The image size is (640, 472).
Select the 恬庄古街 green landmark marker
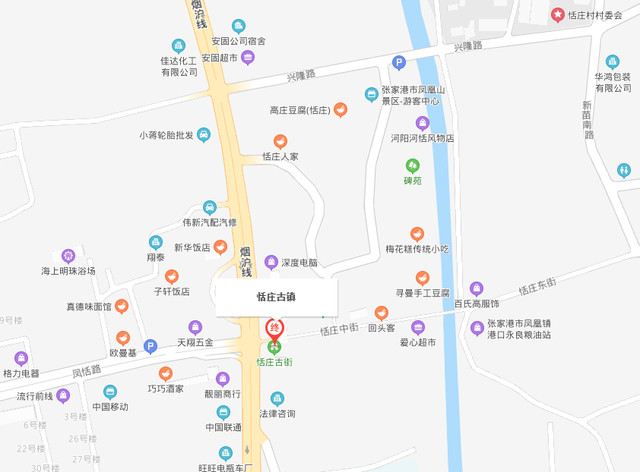tap(274, 347)
